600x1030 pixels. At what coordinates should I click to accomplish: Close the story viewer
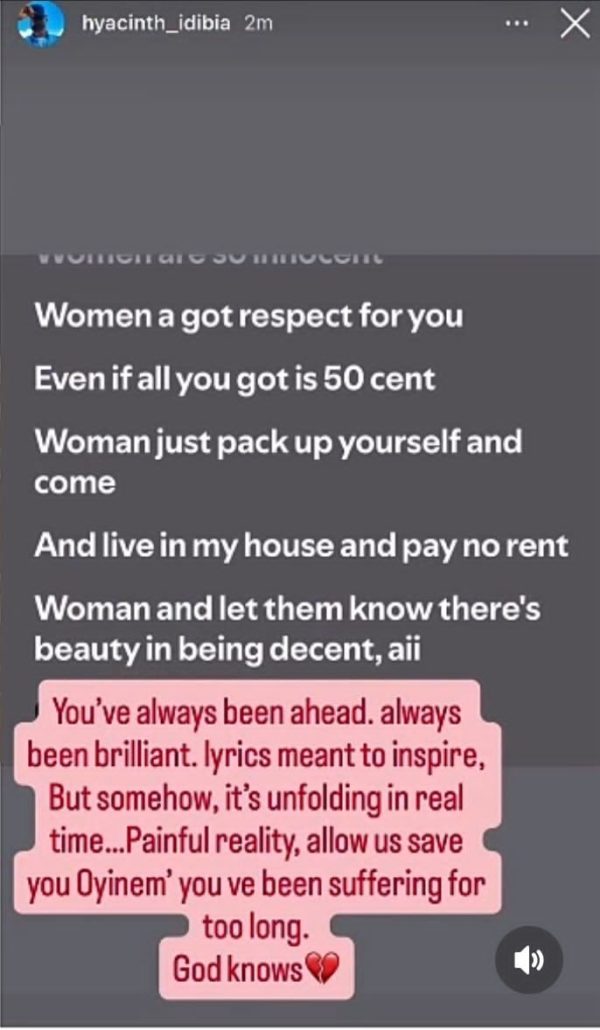(573, 24)
